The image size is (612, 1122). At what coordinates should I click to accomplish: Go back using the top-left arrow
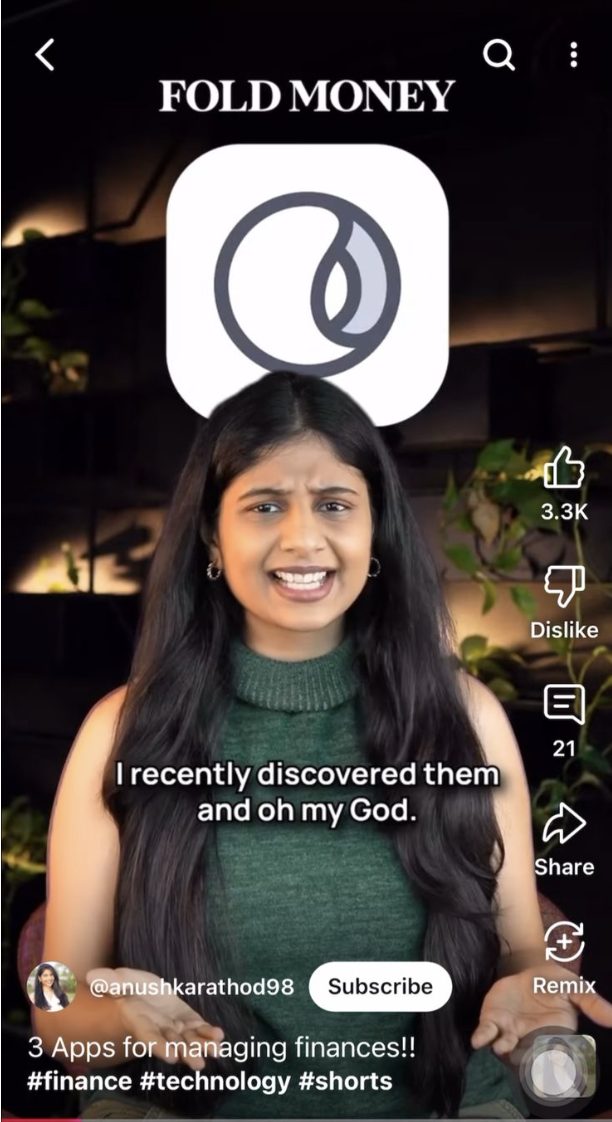click(x=45, y=55)
